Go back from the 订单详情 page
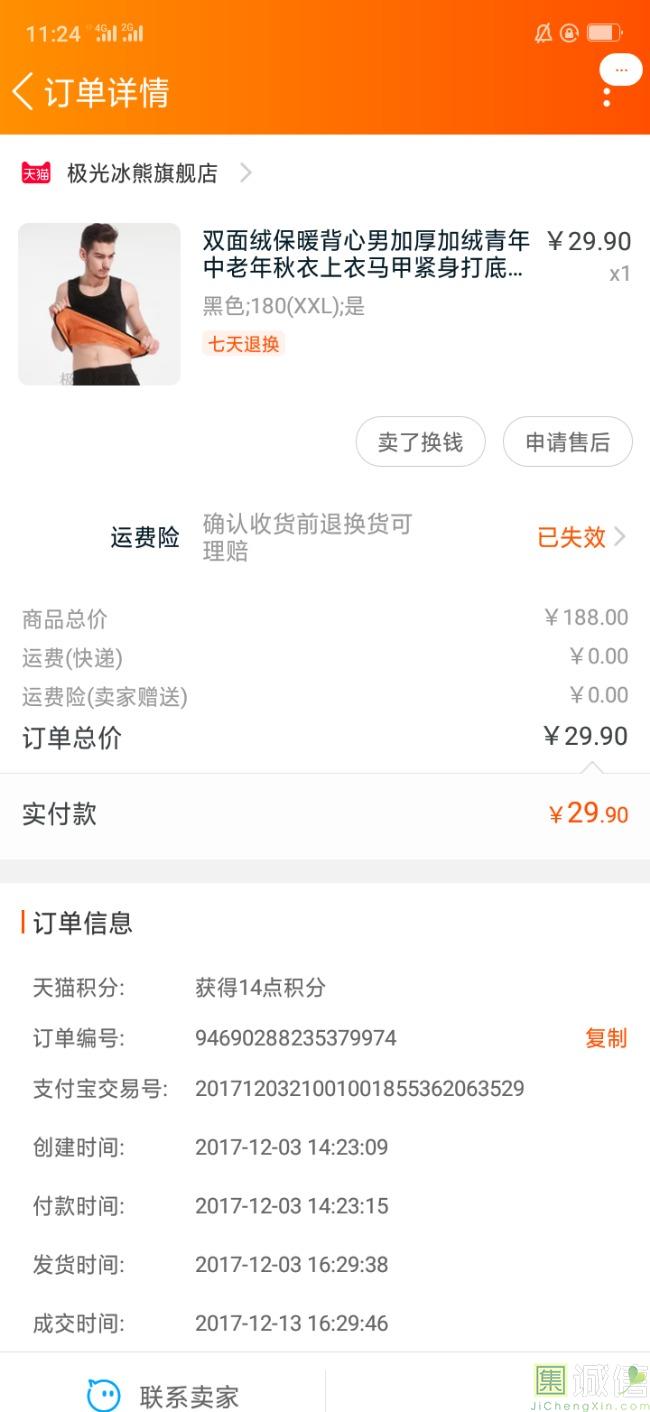Image resolution: width=650 pixels, height=1412 pixels. (24, 92)
